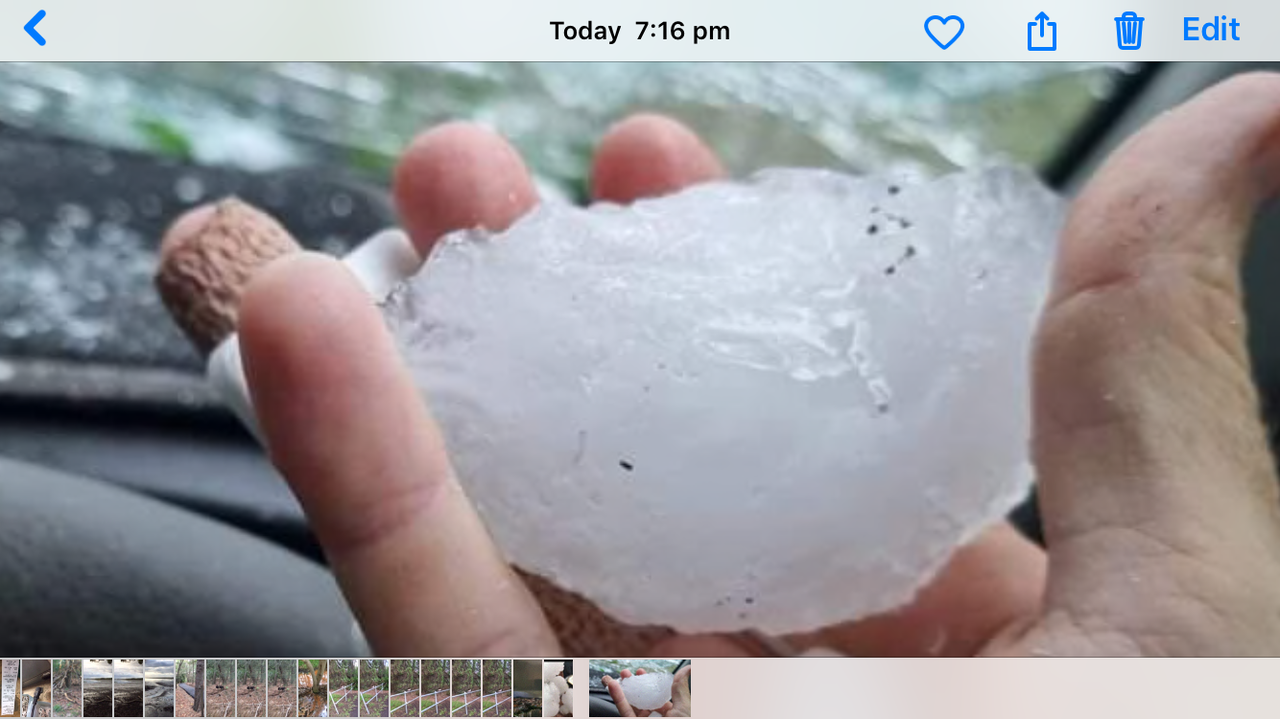Favorite this photo with the heart icon

coord(943,31)
